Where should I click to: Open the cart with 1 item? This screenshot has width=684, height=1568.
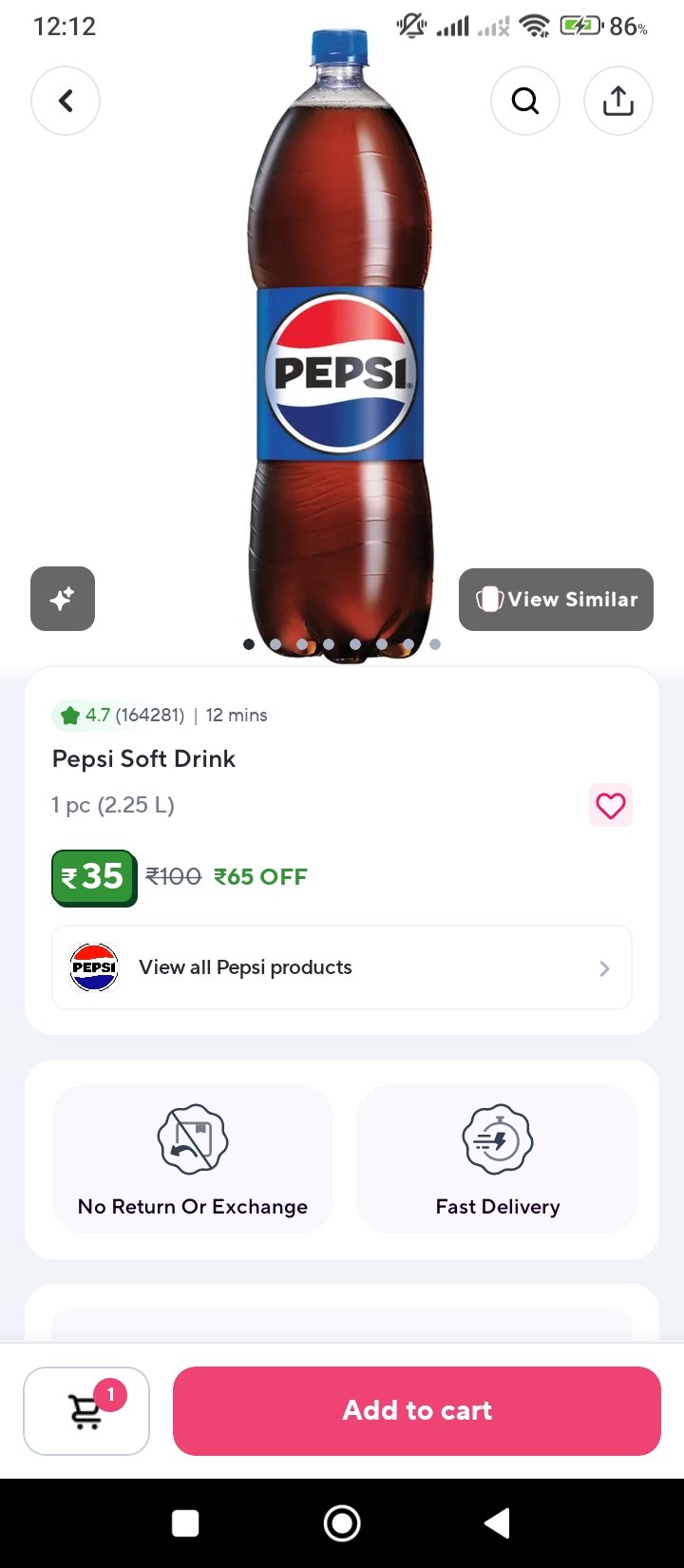tap(86, 1410)
